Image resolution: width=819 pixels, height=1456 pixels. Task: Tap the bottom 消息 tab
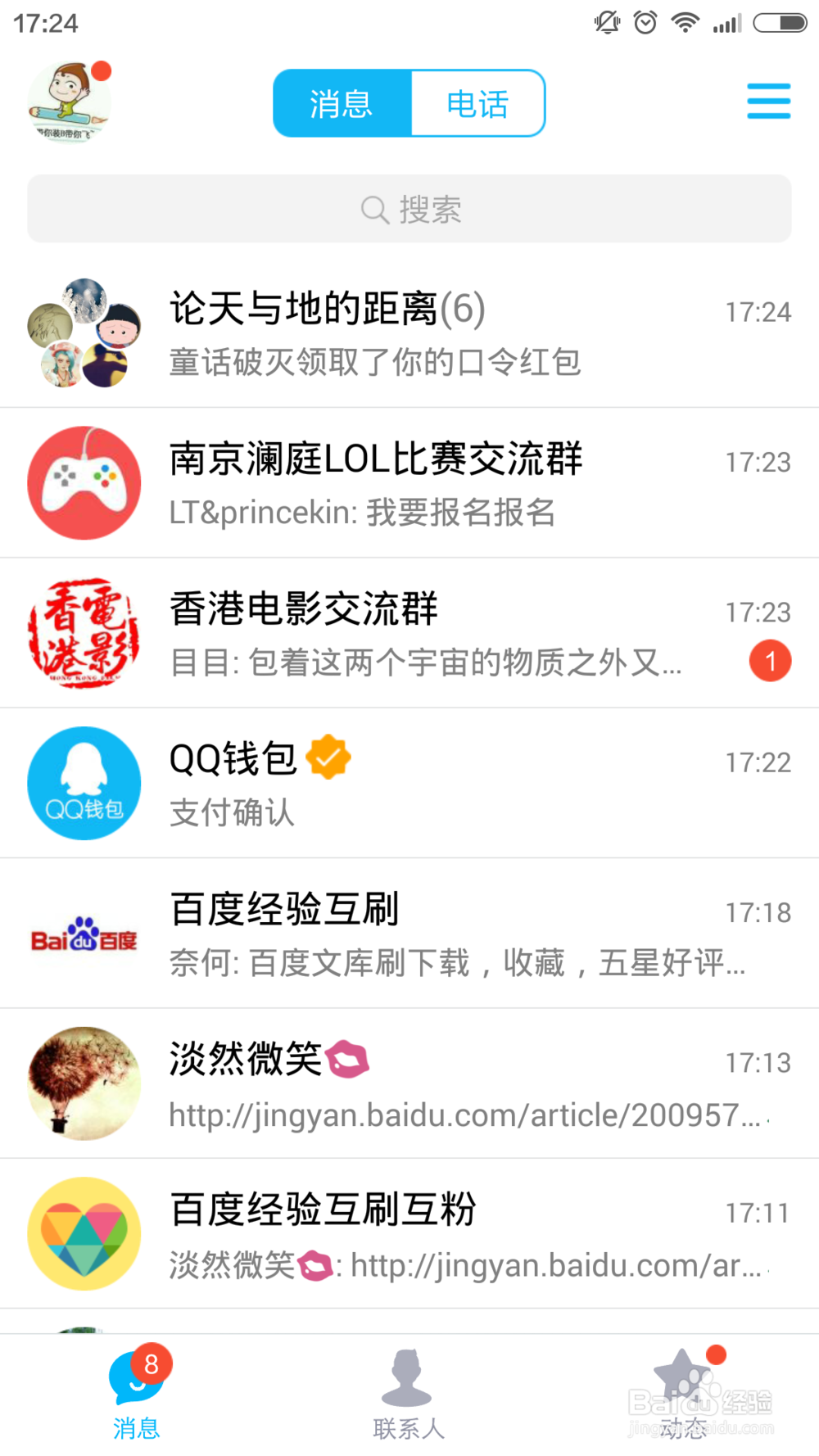pyautogui.click(x=136, y=1394)
